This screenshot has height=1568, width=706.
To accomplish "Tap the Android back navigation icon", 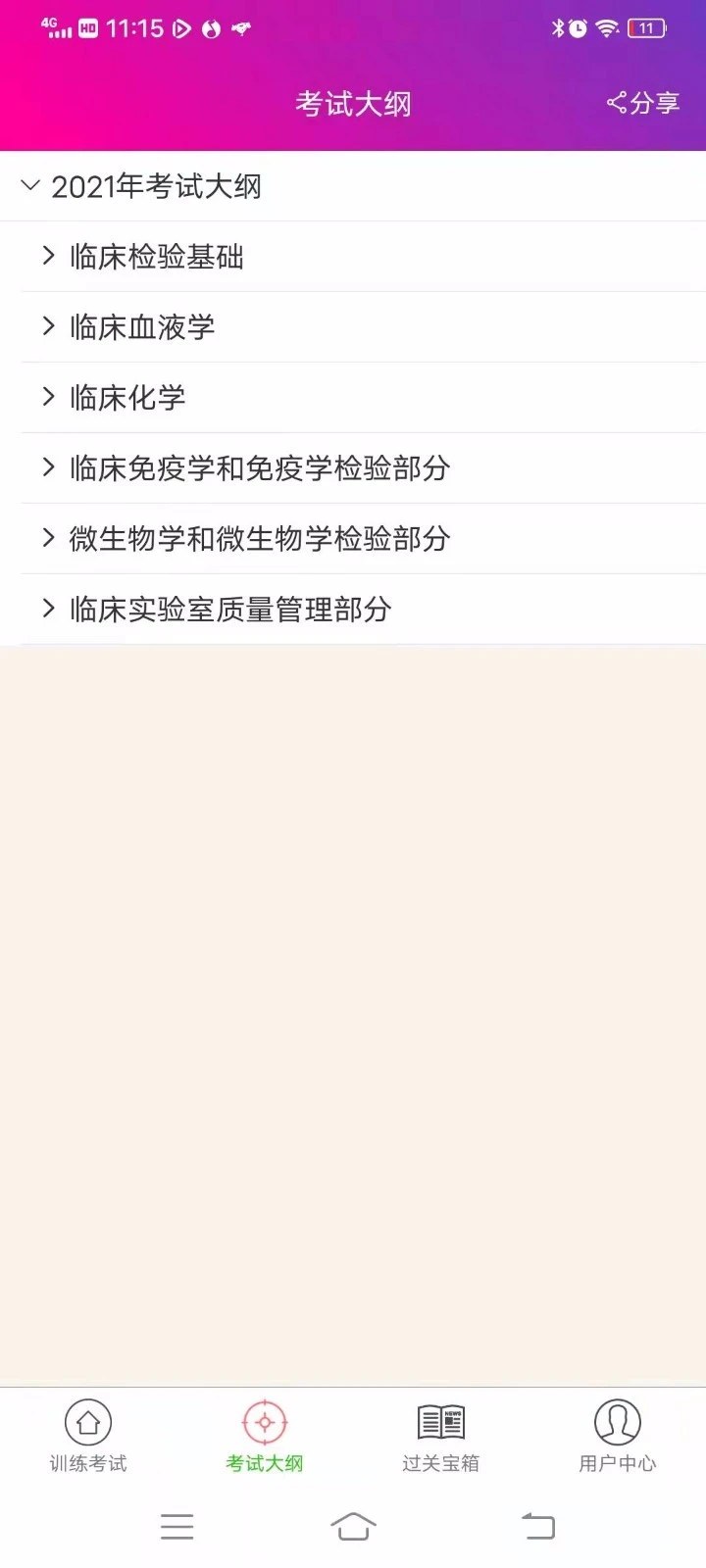I will [x=537, y=1526].
